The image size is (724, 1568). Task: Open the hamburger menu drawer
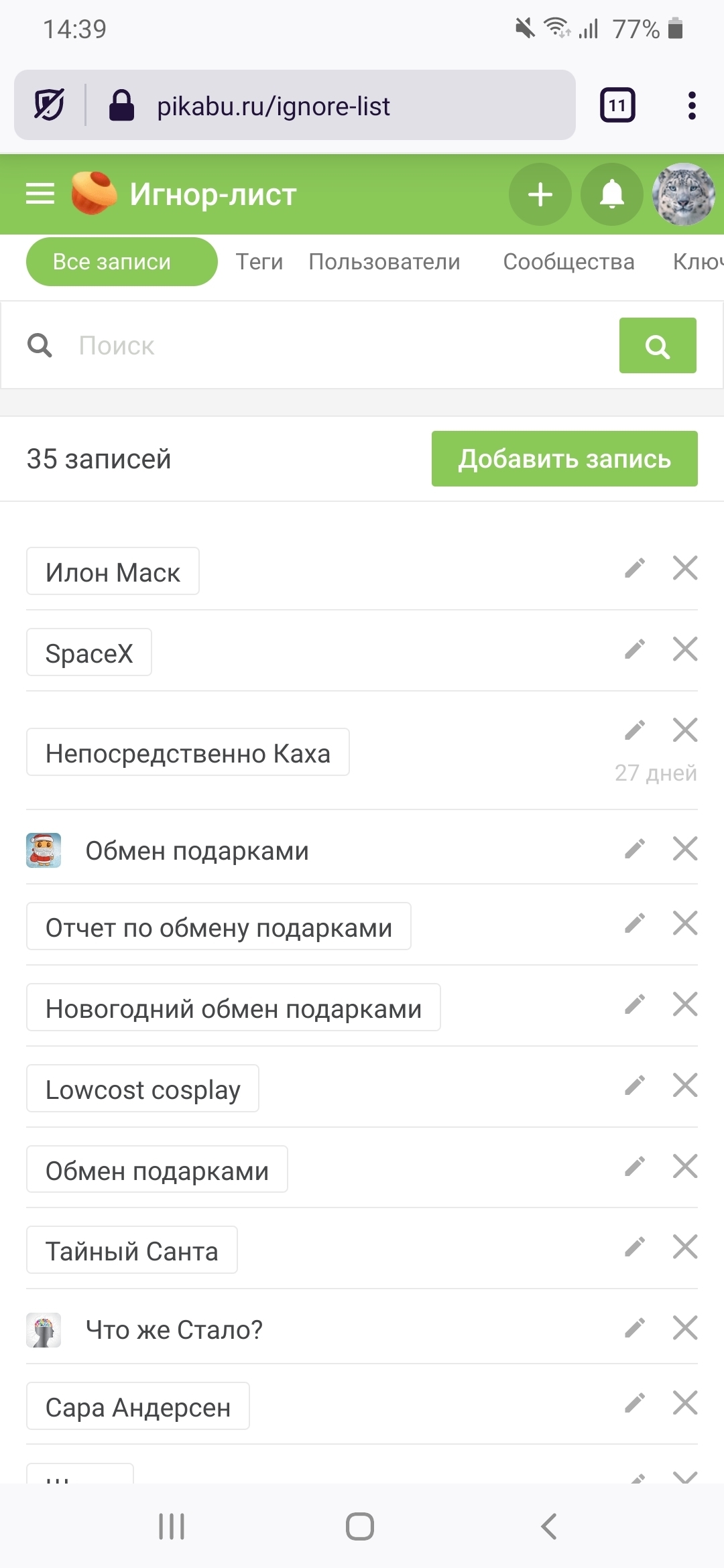pyautogui.click(x=40, y=194)
